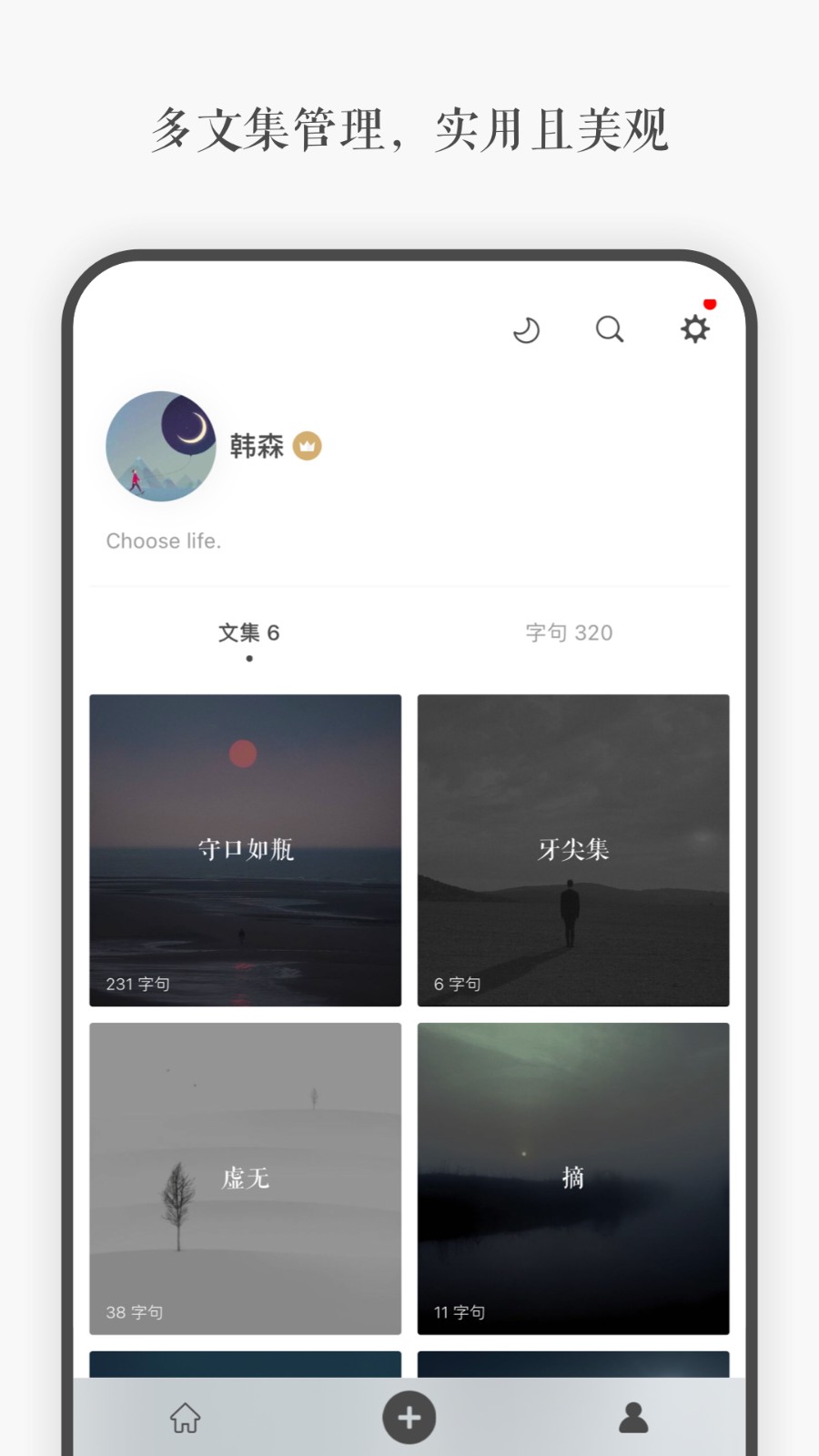Open the 牙尖集 collection
Image resolution: width=819 pixels, height=1456 pixels.
point(573,849)
